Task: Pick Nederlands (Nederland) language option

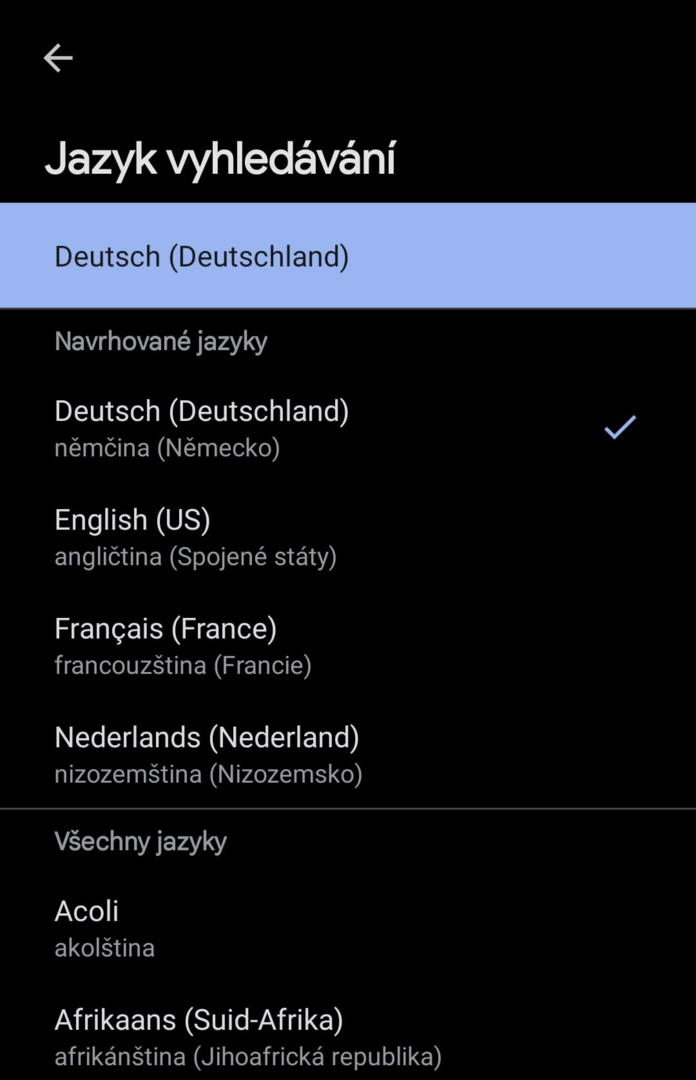Action: (347, 755)
